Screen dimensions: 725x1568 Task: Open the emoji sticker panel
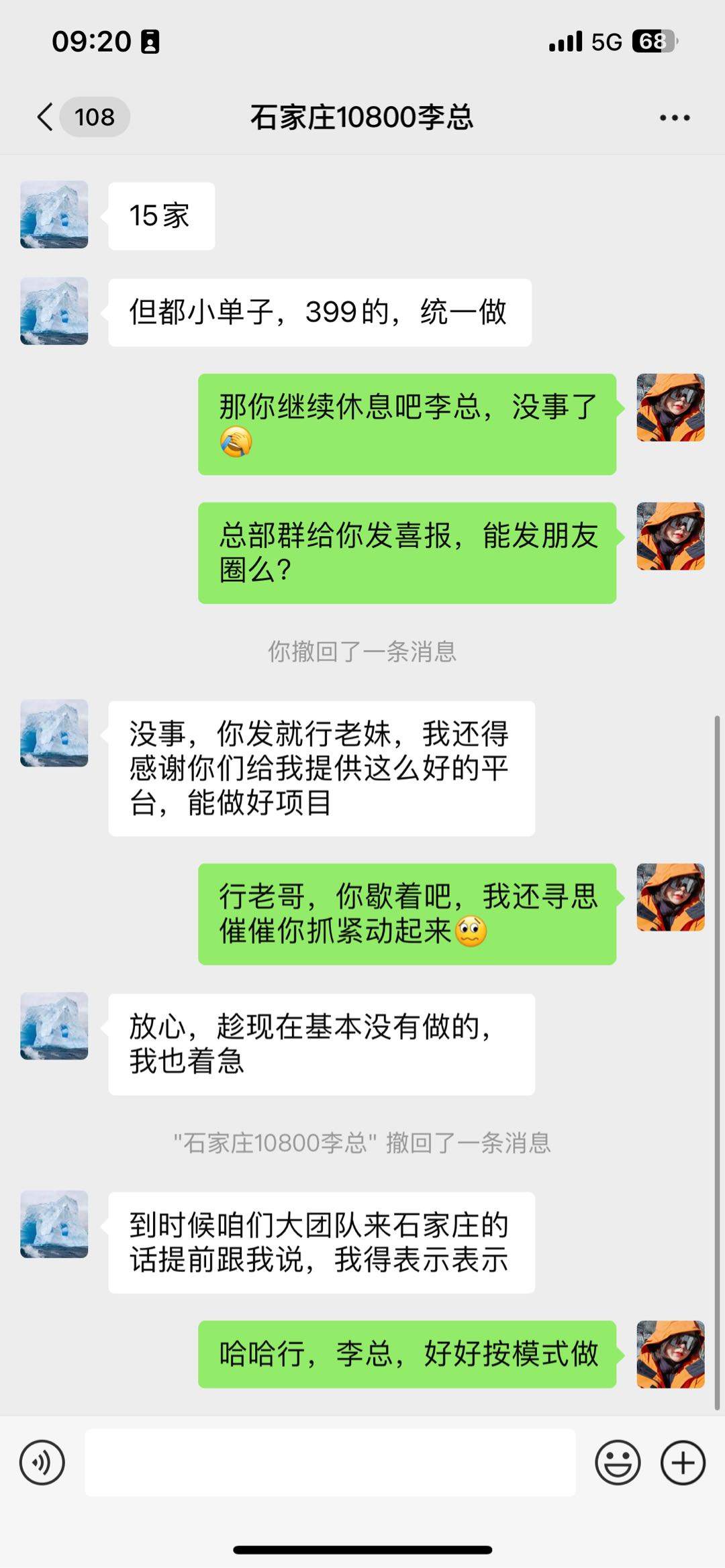(617, 1463)
